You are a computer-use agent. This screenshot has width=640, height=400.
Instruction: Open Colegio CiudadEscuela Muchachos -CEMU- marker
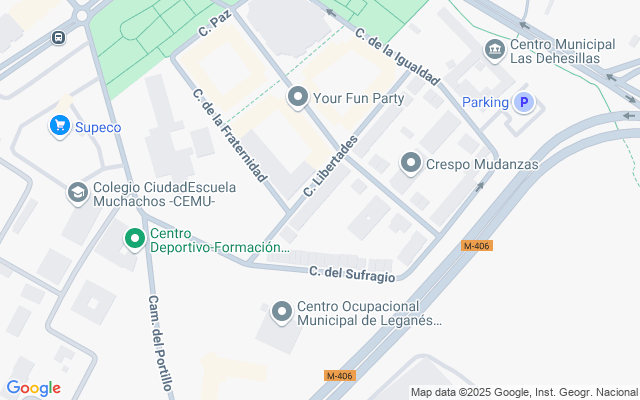[x=77, y=191]
